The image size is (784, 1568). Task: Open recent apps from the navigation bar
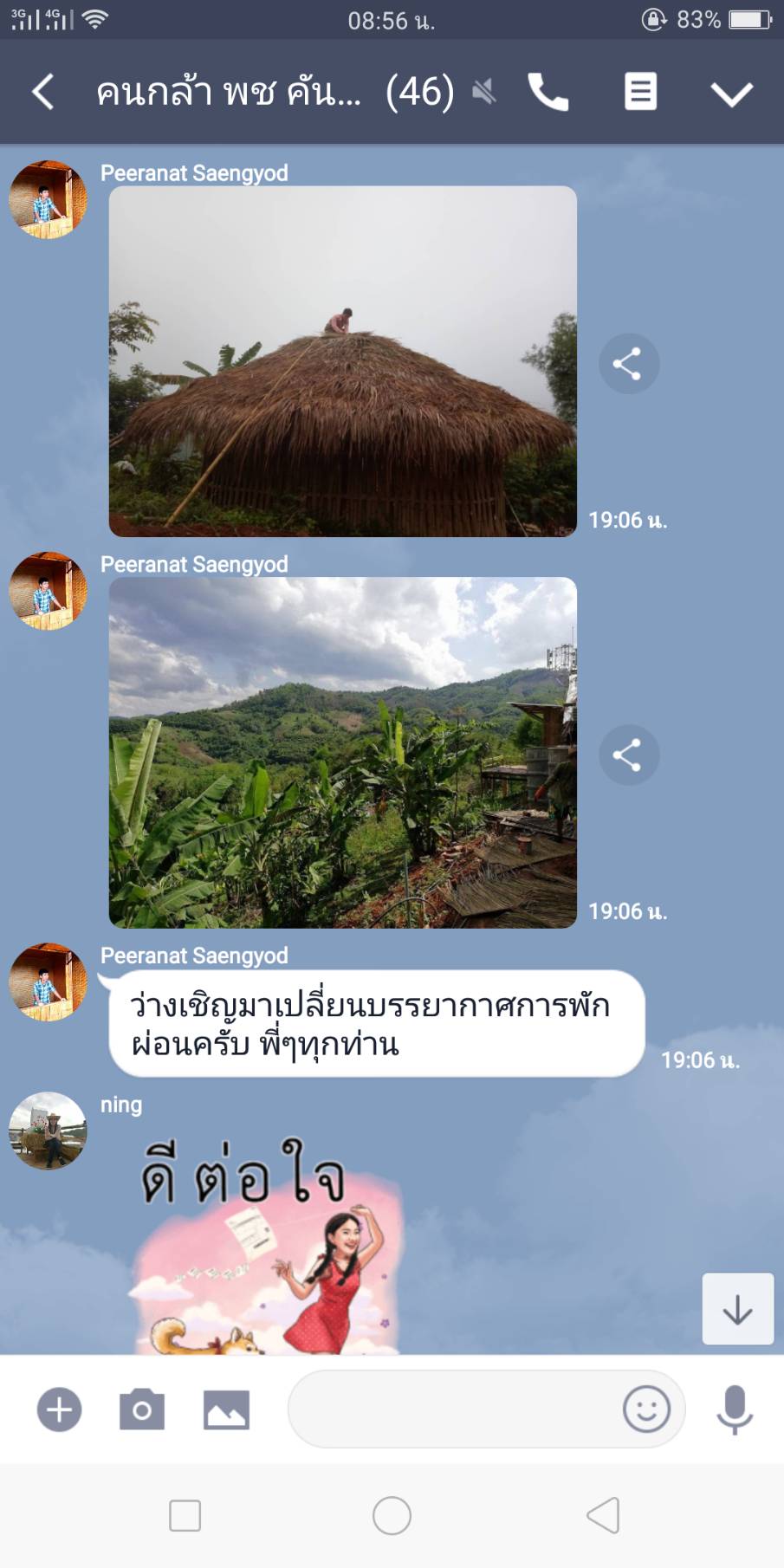(x=185, y=1516)
